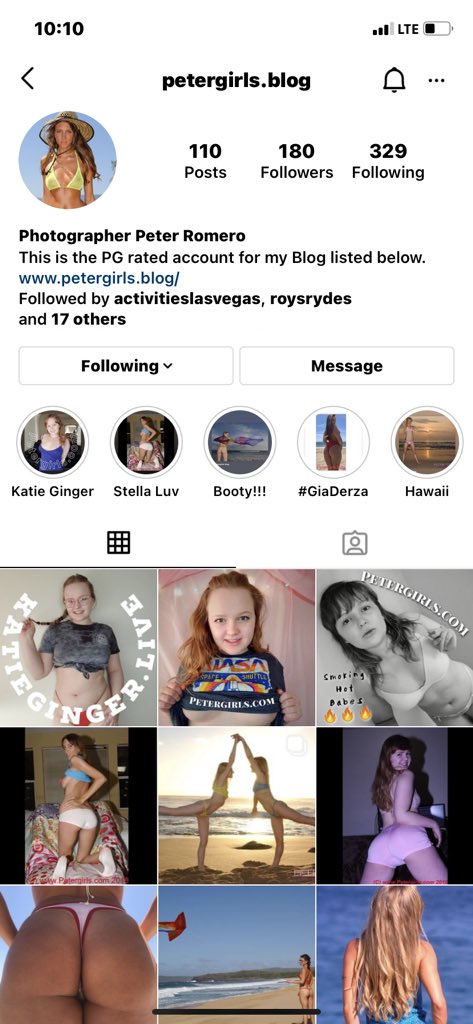
Task: Switch to the tagged photos tab
Action: click(355, 543)
